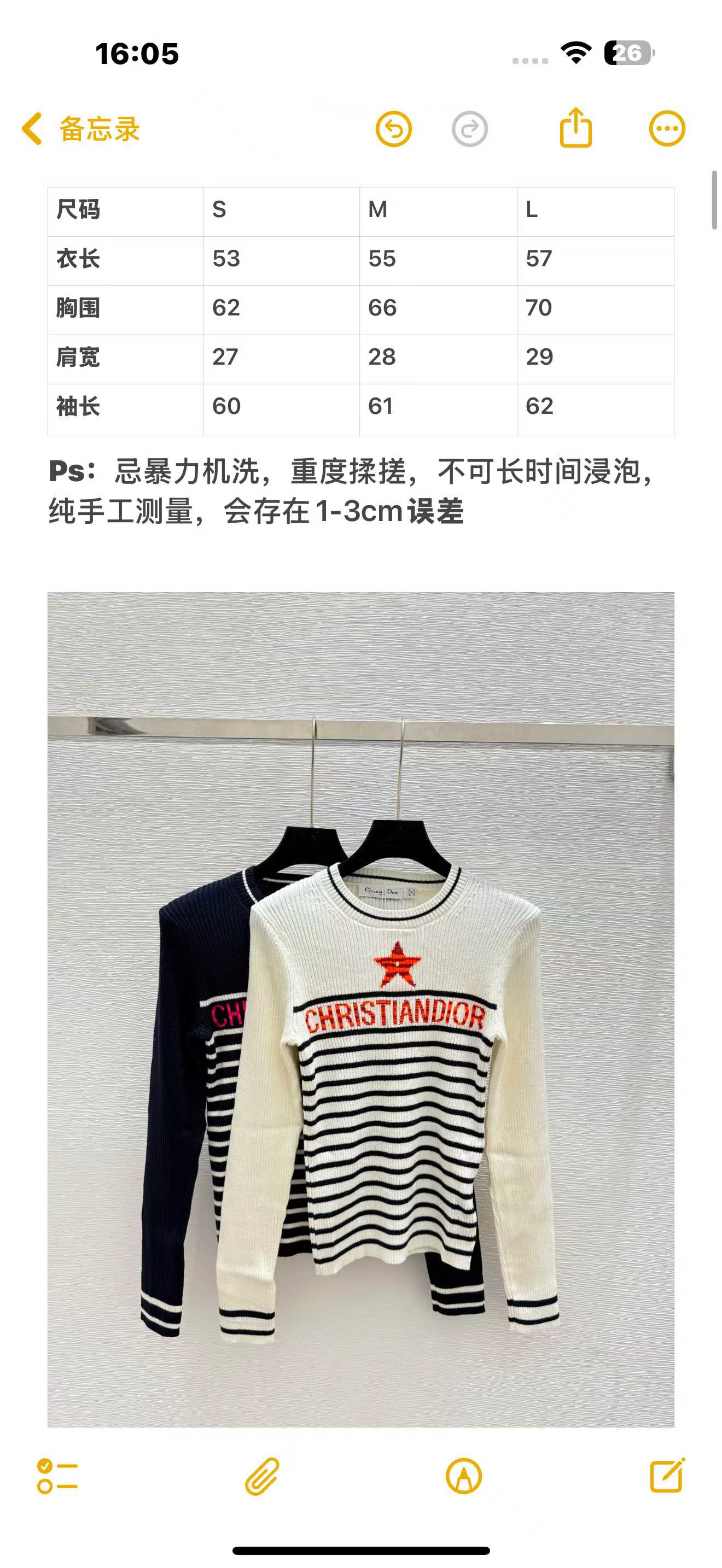
Task: Attach a file with the paperclip icon
Action: pos(262,1476)
